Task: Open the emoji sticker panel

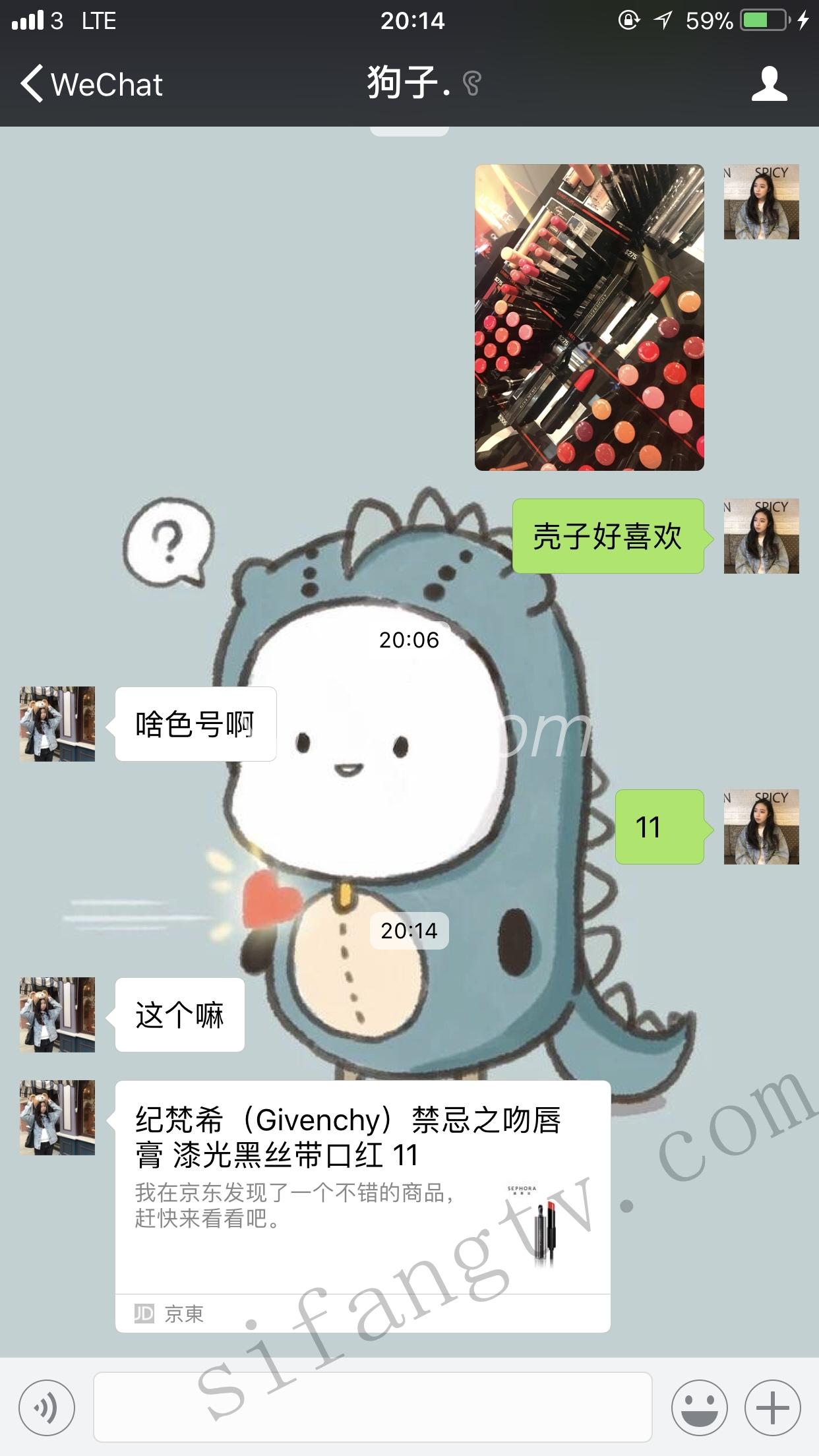Action: point(699,1407)
